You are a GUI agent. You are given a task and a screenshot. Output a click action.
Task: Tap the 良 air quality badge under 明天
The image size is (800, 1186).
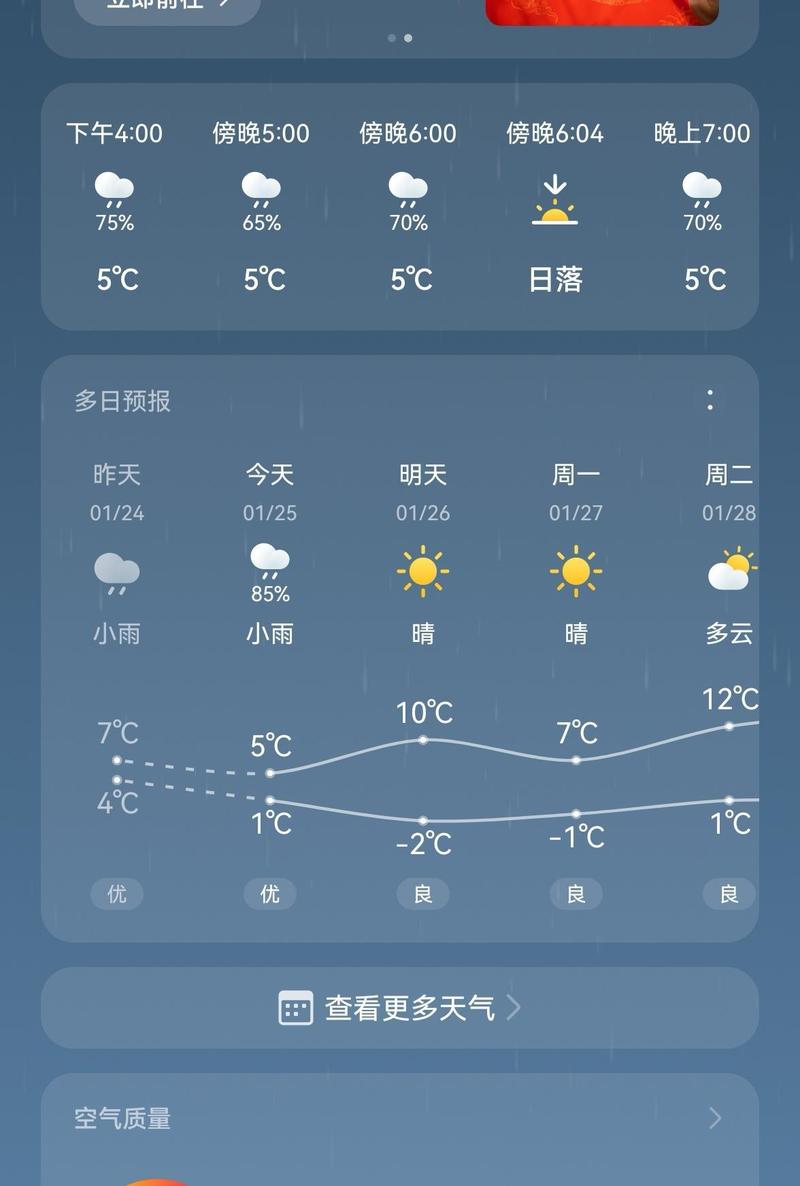(x=422, y=893)
